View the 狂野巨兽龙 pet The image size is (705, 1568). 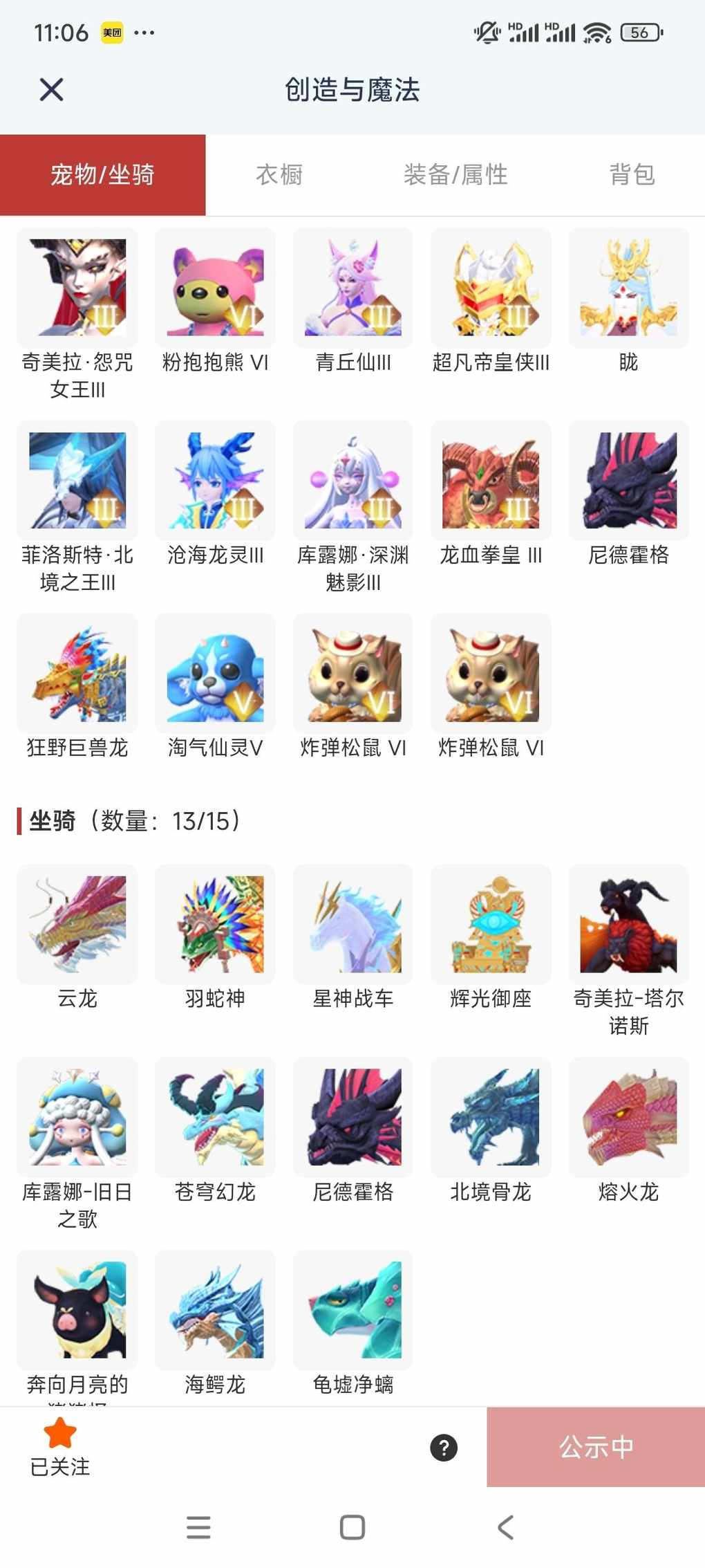[77, 674]
